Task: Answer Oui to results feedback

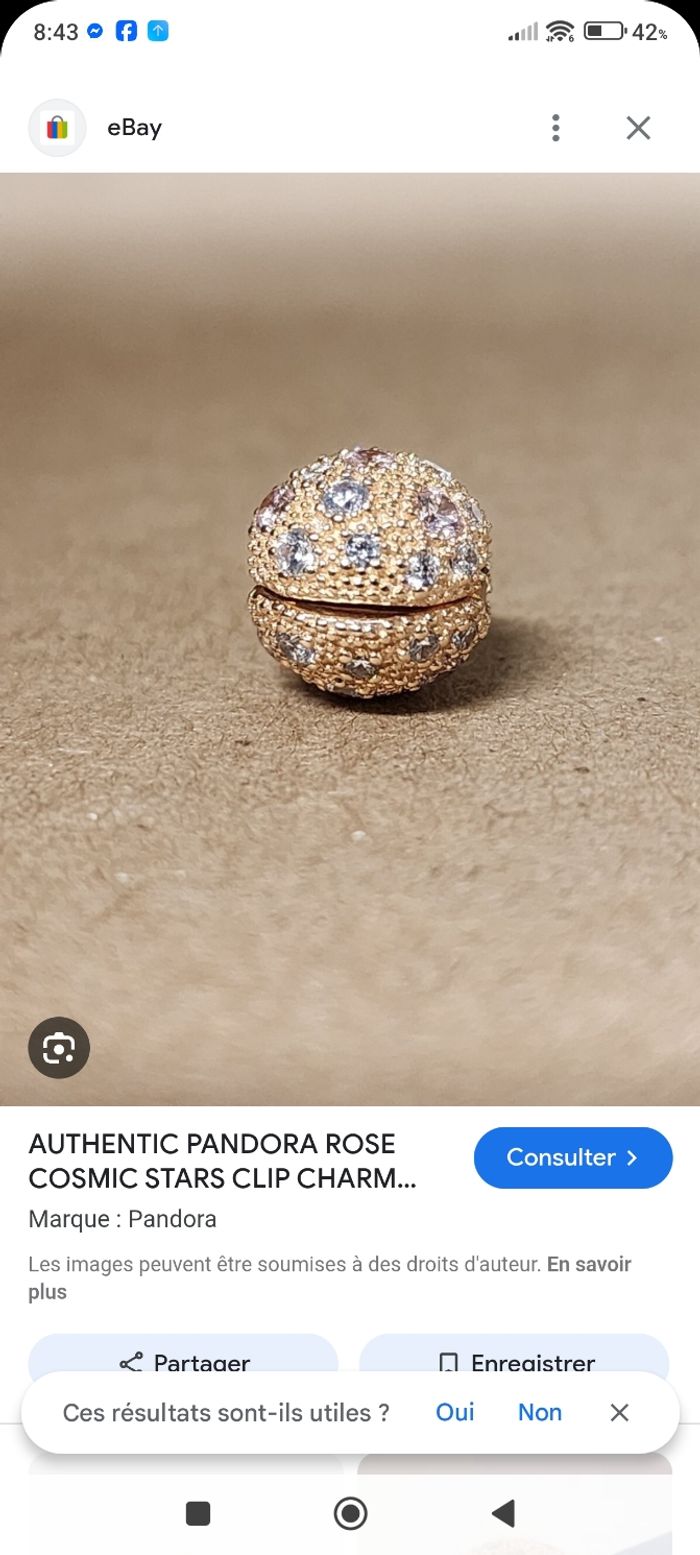Action: [x=455, y=1412]
